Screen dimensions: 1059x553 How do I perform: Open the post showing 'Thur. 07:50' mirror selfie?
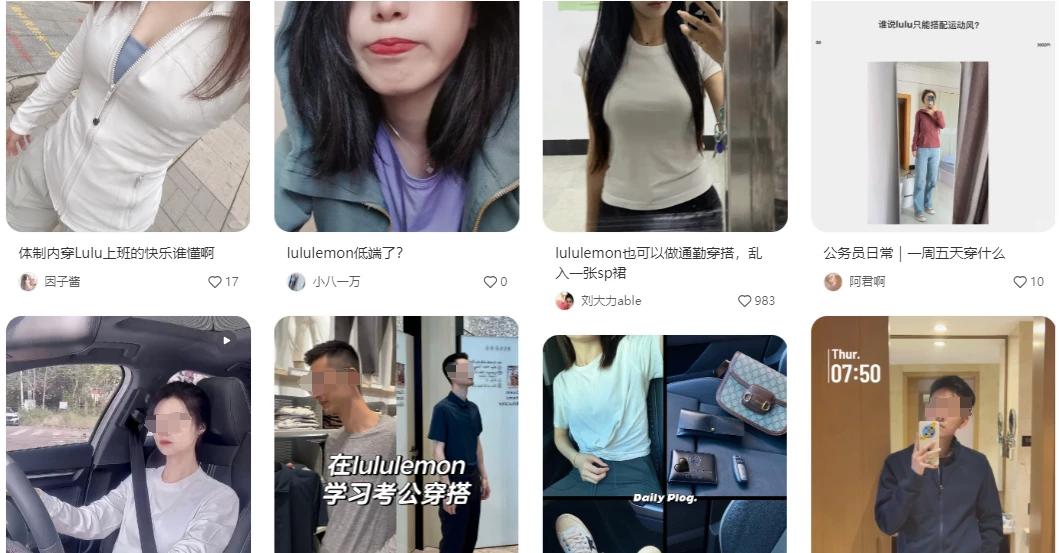tap(932, 435)
